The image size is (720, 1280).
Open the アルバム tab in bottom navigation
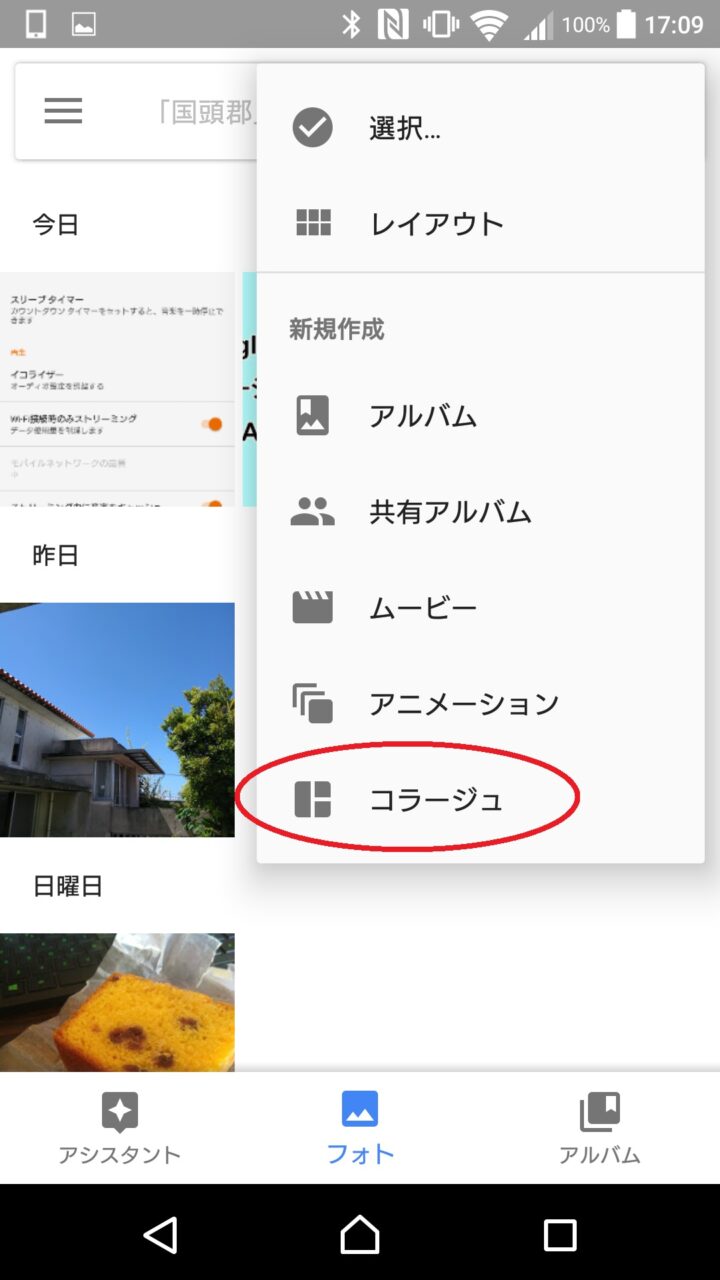point(599,1128)
